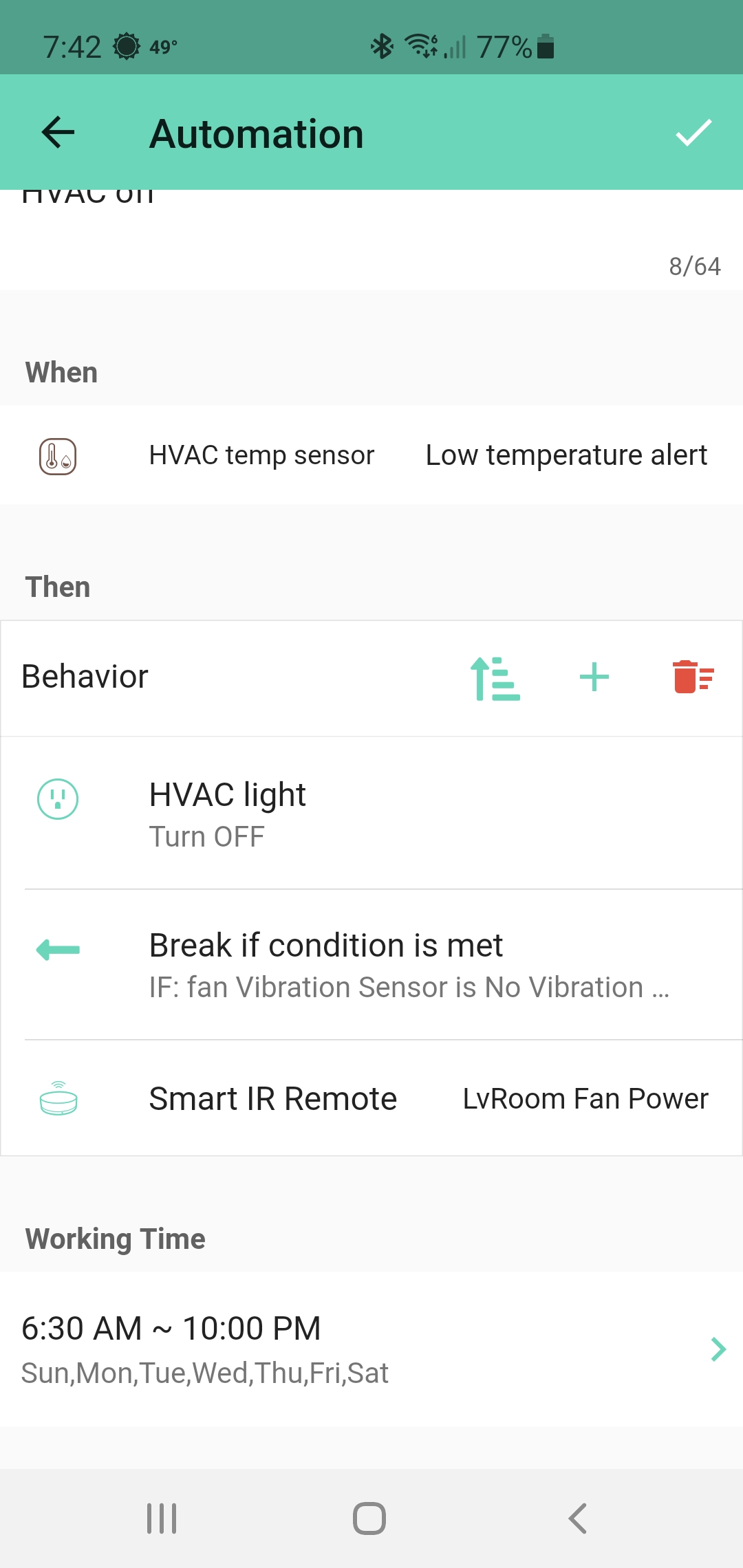
Task: Save the automation with the checkmark
Action: tap(693, 132)
